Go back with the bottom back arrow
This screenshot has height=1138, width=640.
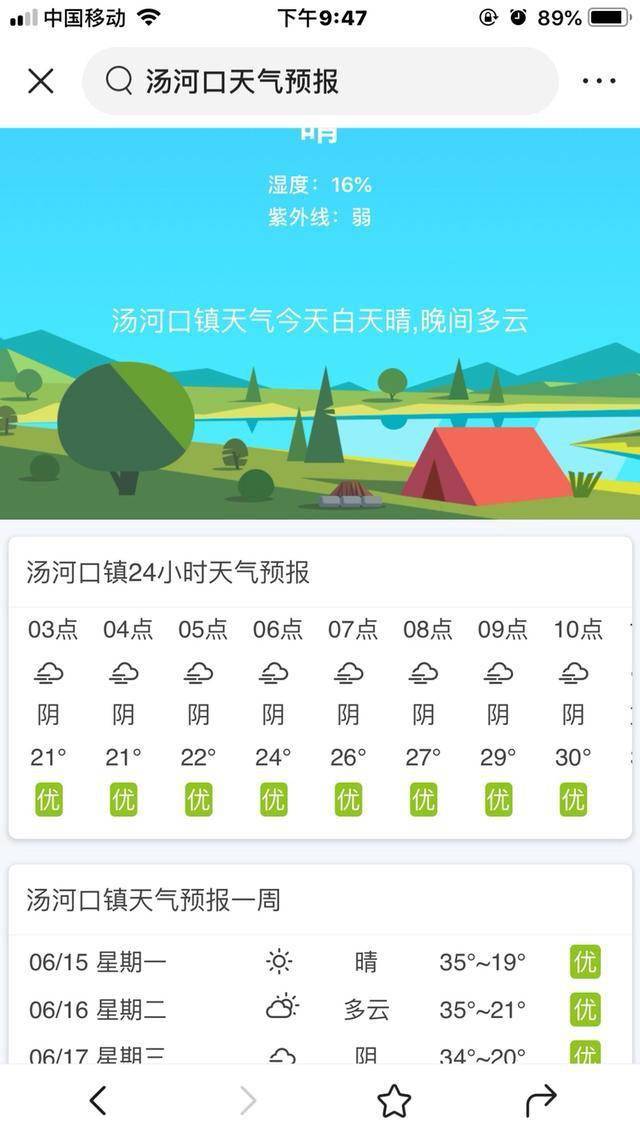pos(98,1101)
